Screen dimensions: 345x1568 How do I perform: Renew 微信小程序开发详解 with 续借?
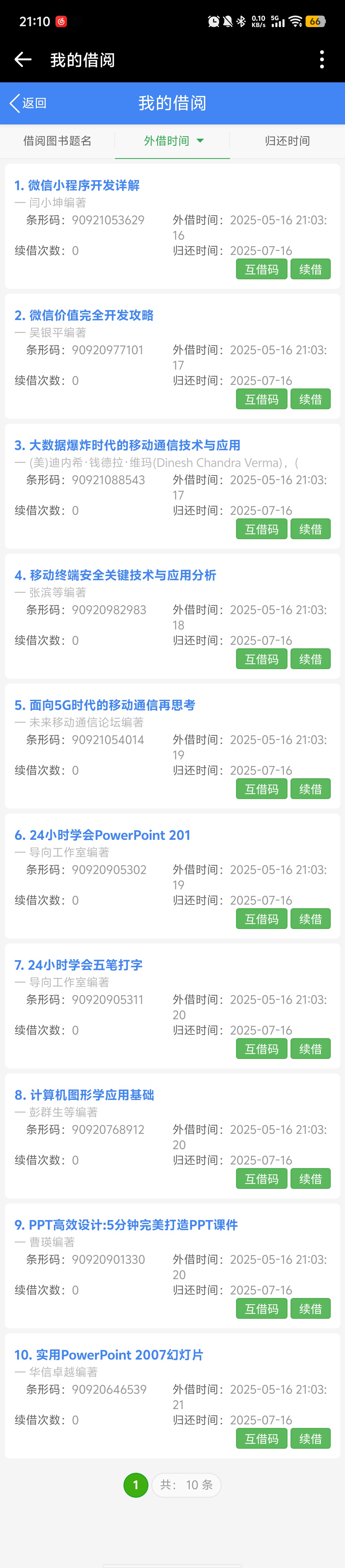coord(310,269)
